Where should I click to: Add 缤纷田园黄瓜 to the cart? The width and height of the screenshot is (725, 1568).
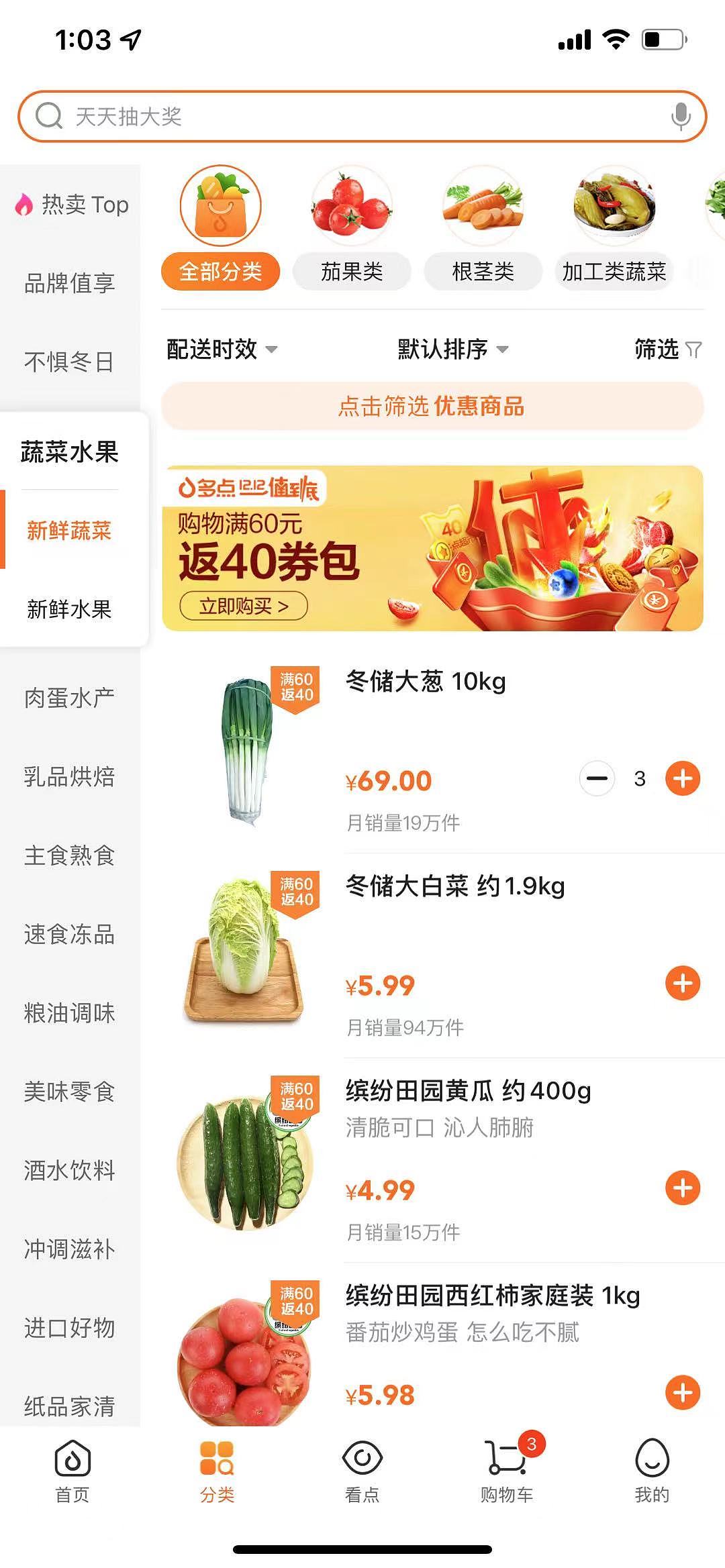point(682,1188)
